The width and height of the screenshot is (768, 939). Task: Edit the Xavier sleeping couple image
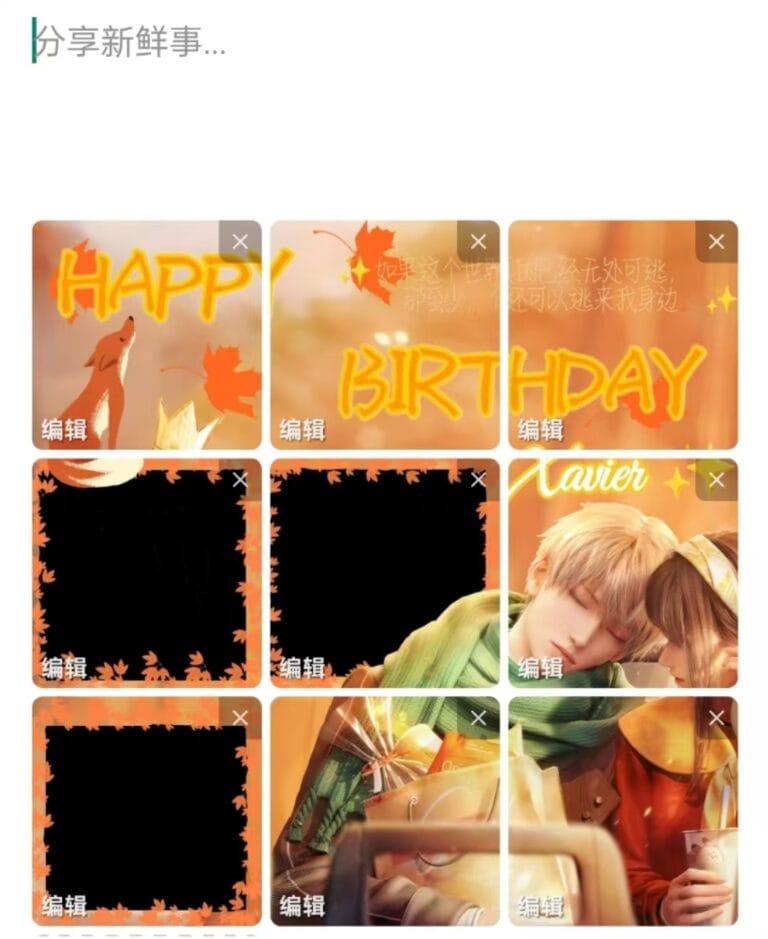pyautogui.click(x=540, y=668)
